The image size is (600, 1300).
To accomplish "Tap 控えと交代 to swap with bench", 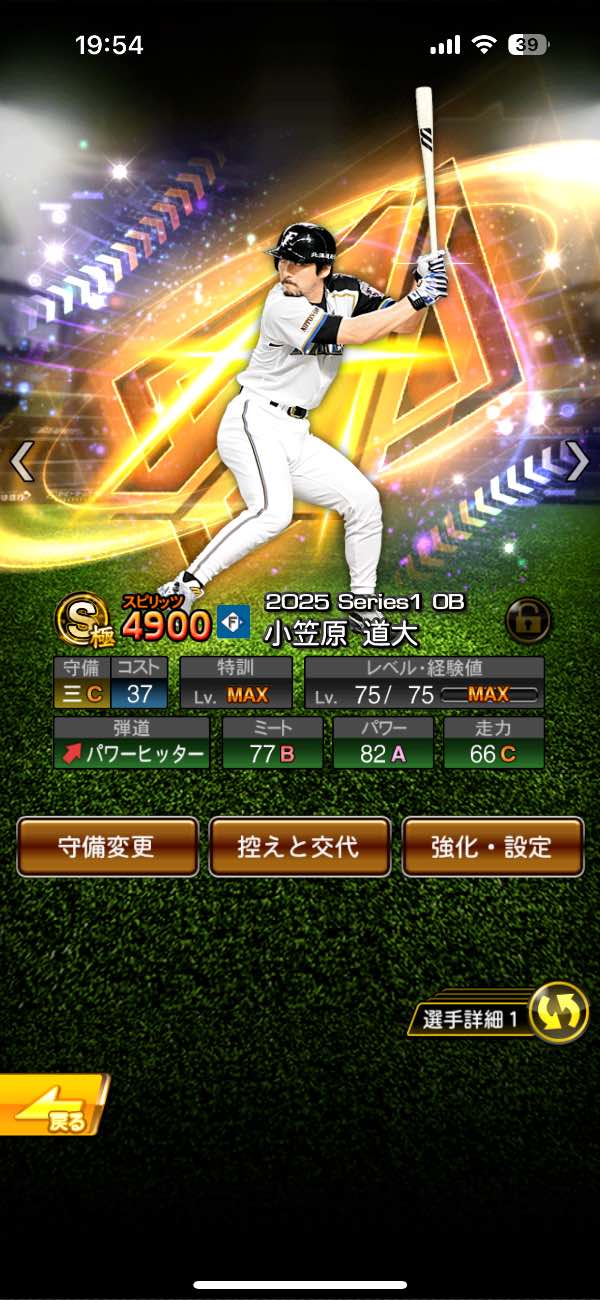I will (299, 846).
